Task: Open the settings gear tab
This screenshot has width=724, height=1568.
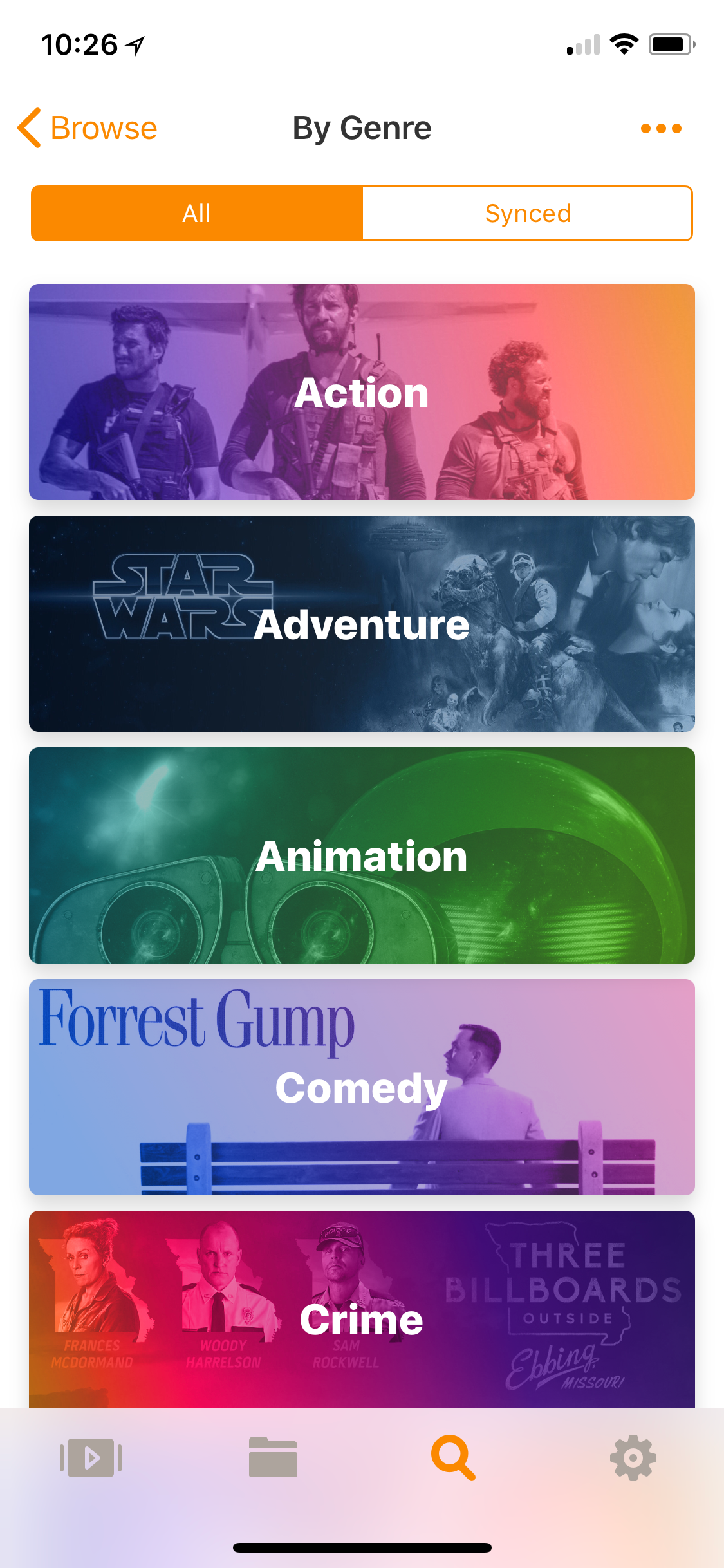Action: point(633,1458)
